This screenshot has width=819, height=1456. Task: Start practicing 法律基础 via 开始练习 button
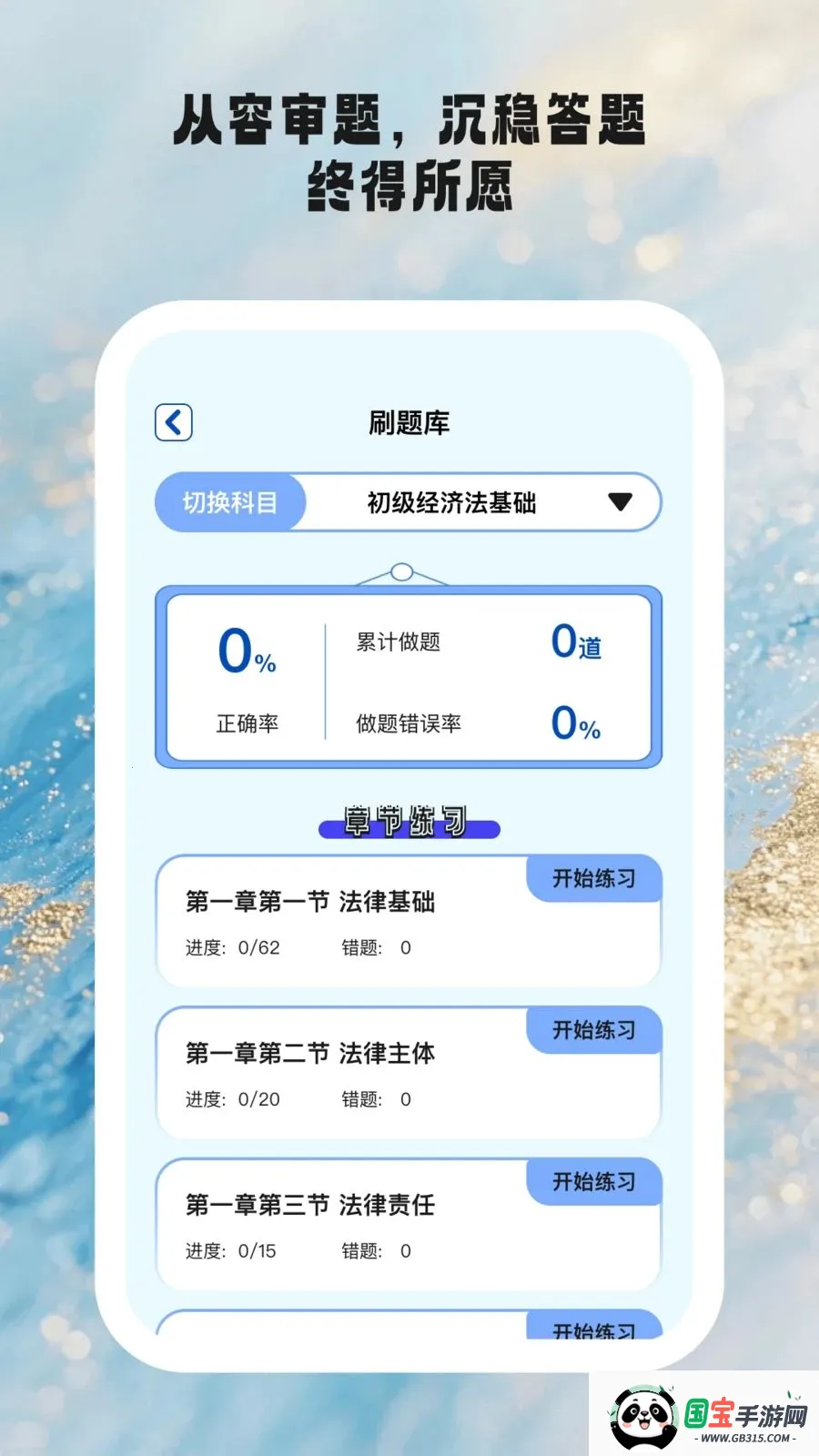[x=592, y=877]
